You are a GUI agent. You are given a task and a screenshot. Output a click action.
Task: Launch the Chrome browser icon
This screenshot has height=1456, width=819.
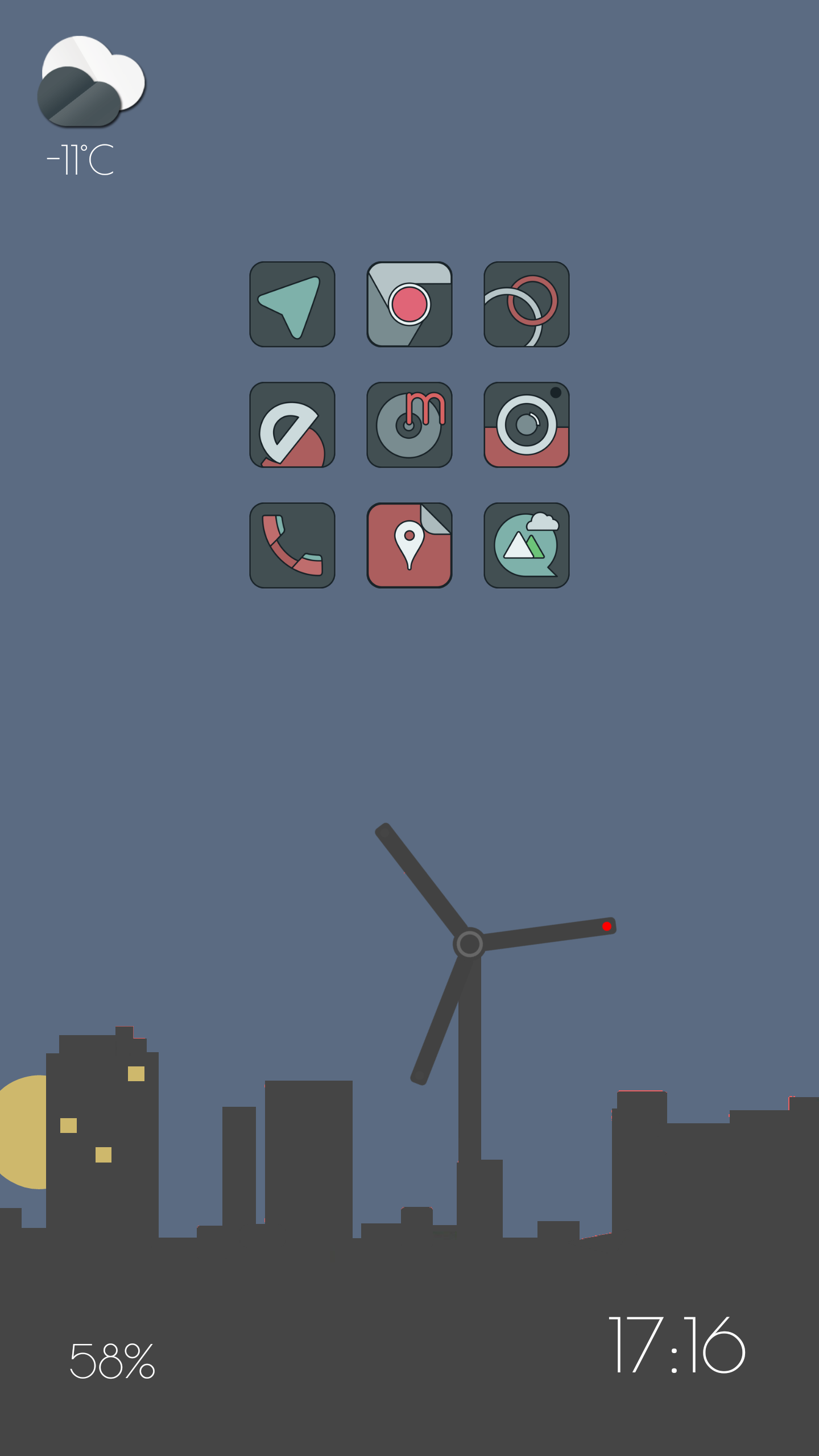[x=409, y=304]
